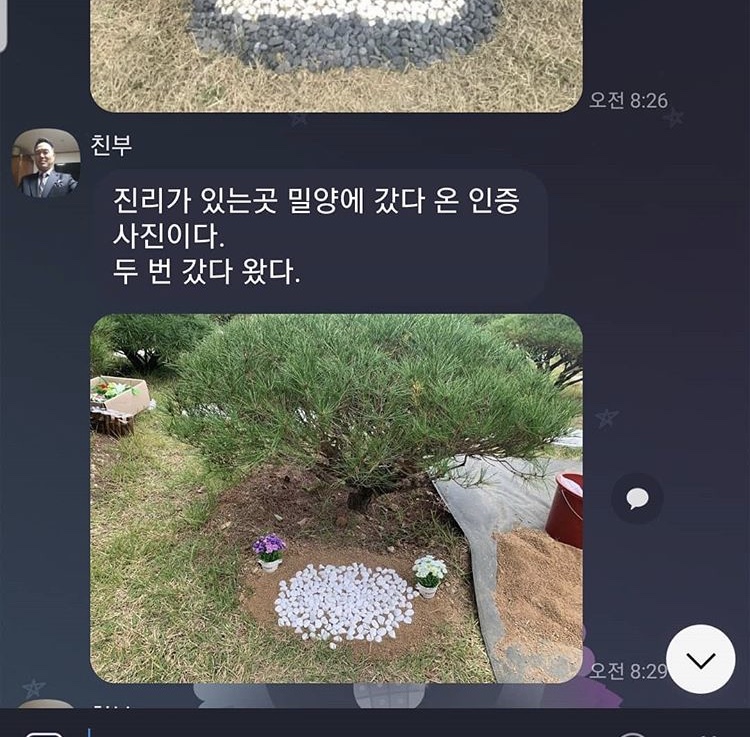
Task: Open 친부's profile picture
Action: point(45,163)
